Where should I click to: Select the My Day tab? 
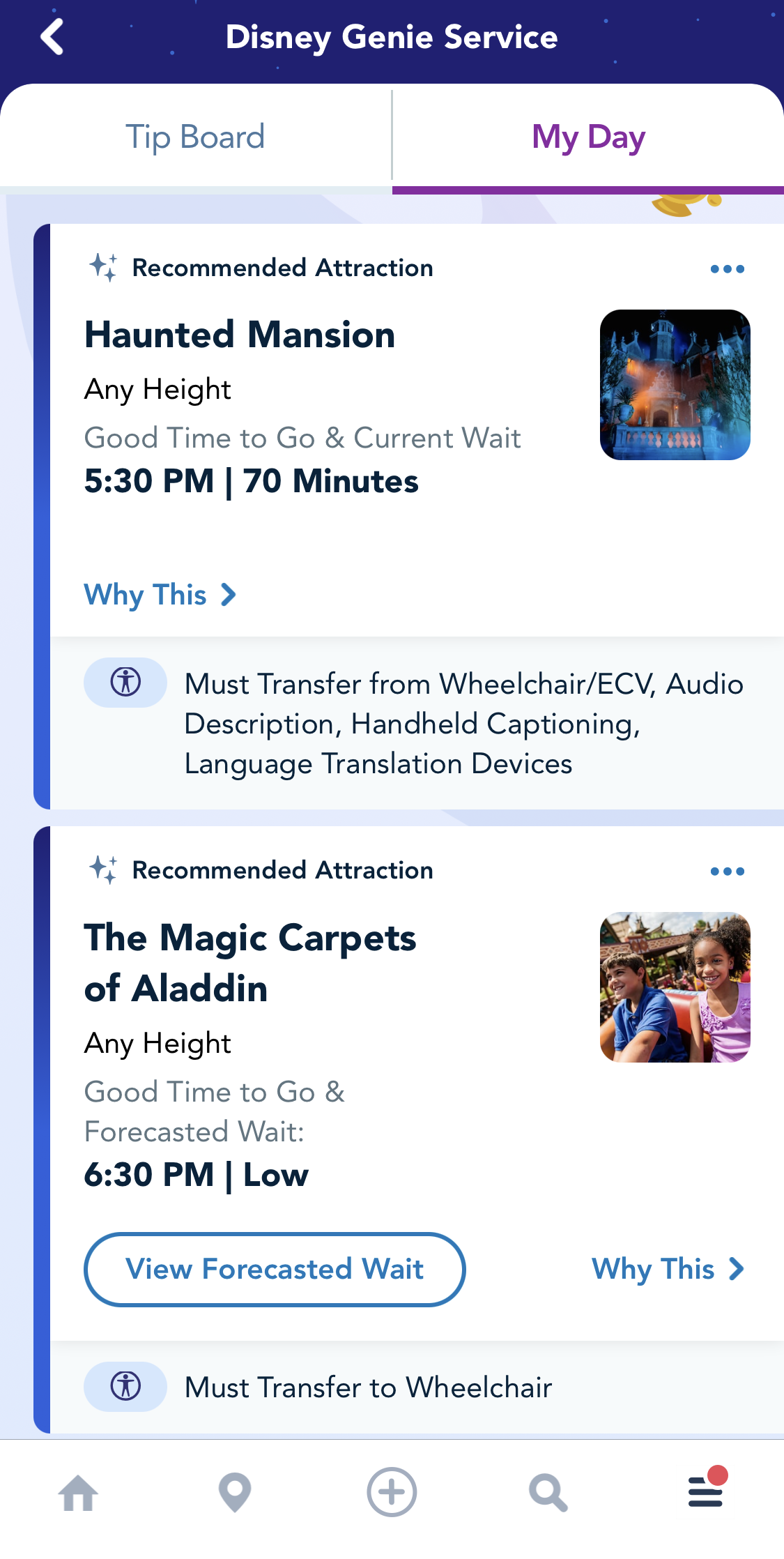tap(588, 137)
